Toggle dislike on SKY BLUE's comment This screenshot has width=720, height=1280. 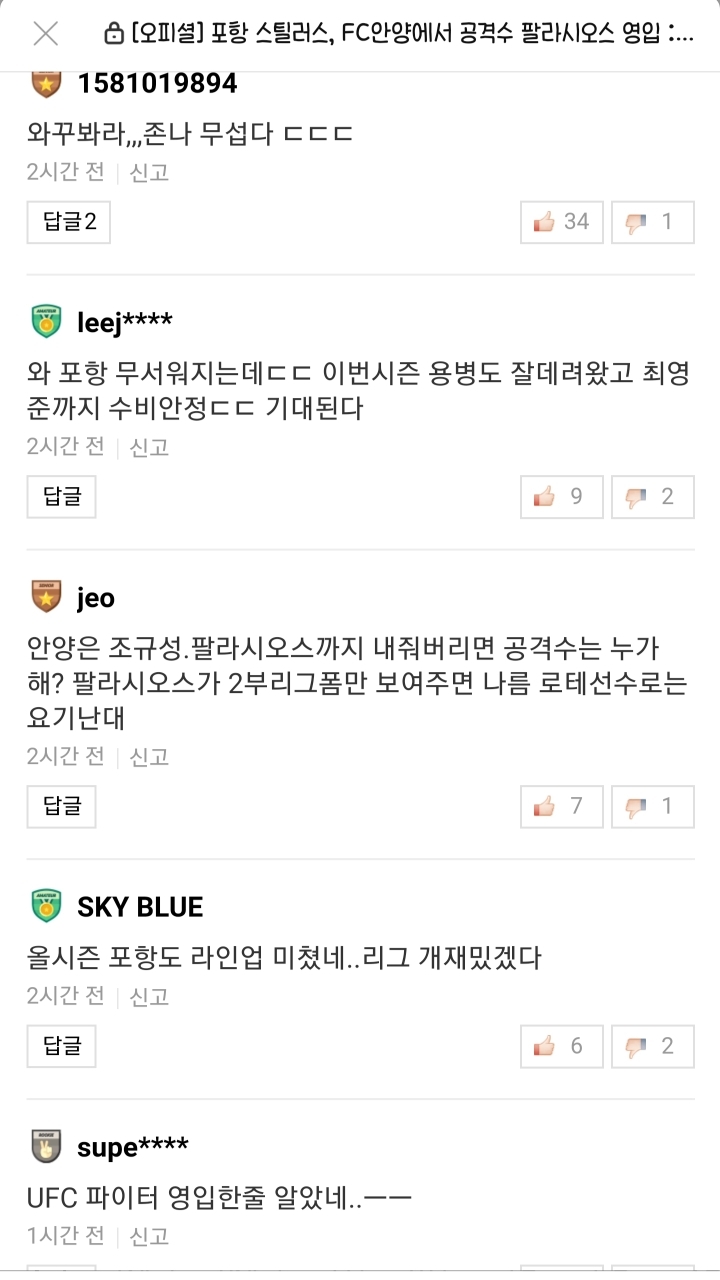[x=634, y=1046]
